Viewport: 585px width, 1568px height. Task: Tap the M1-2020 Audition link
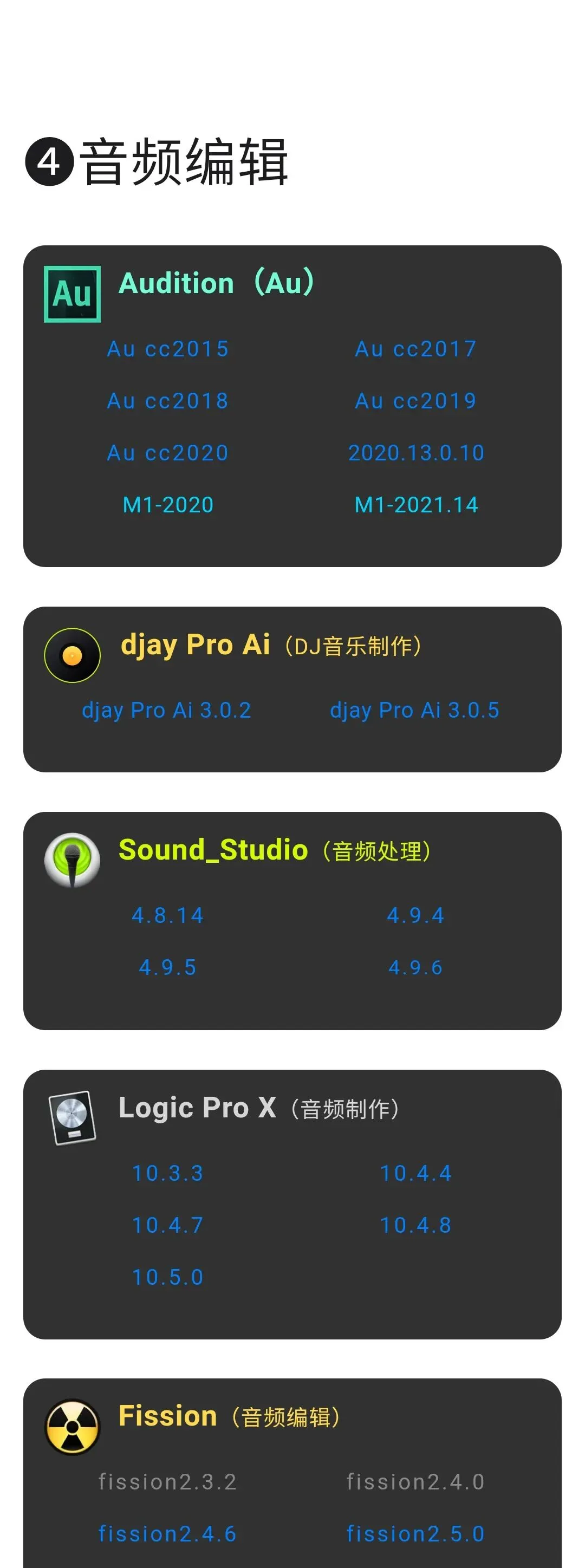coord(168,505)
